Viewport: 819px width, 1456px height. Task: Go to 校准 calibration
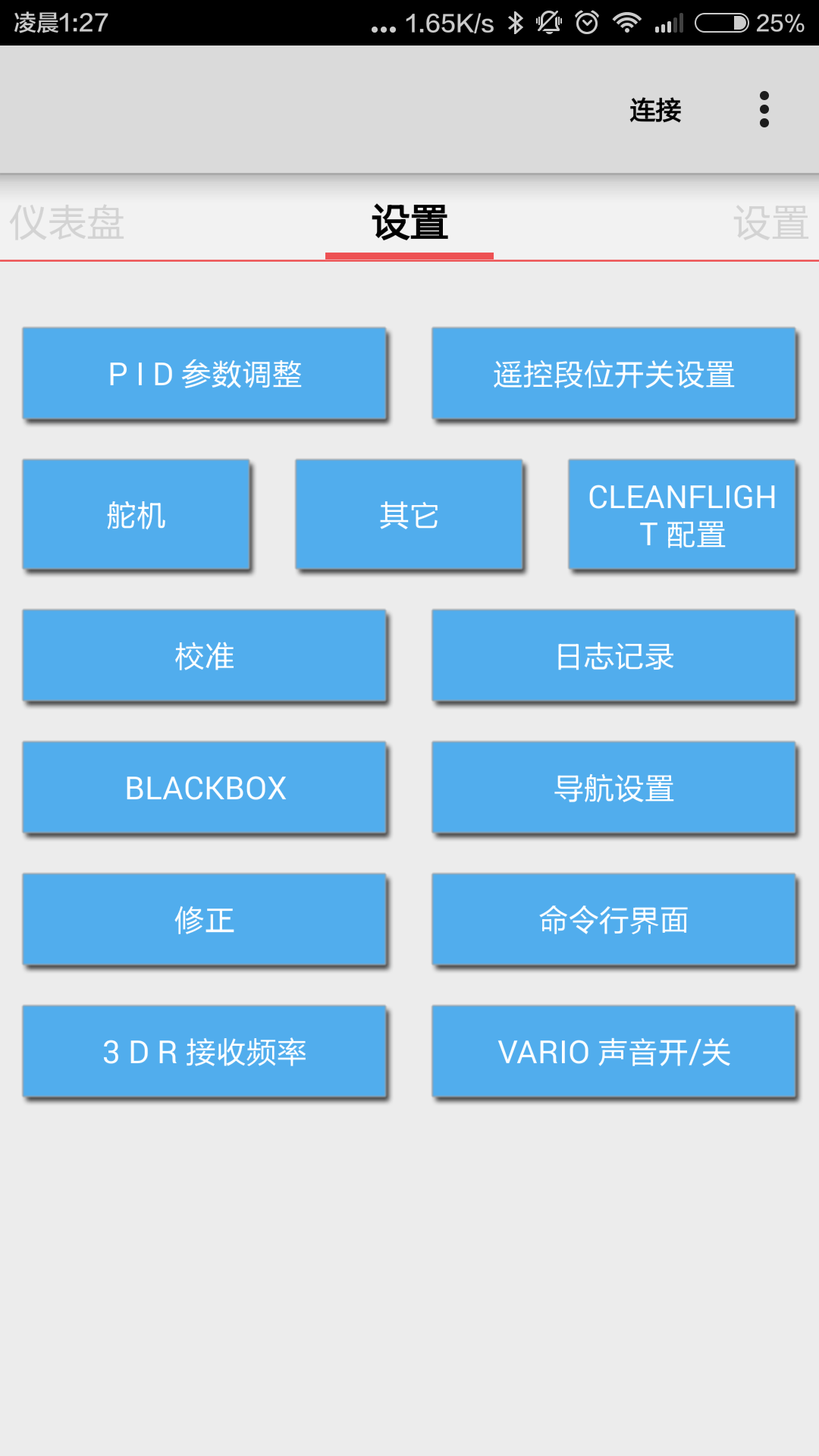point(205,656)
